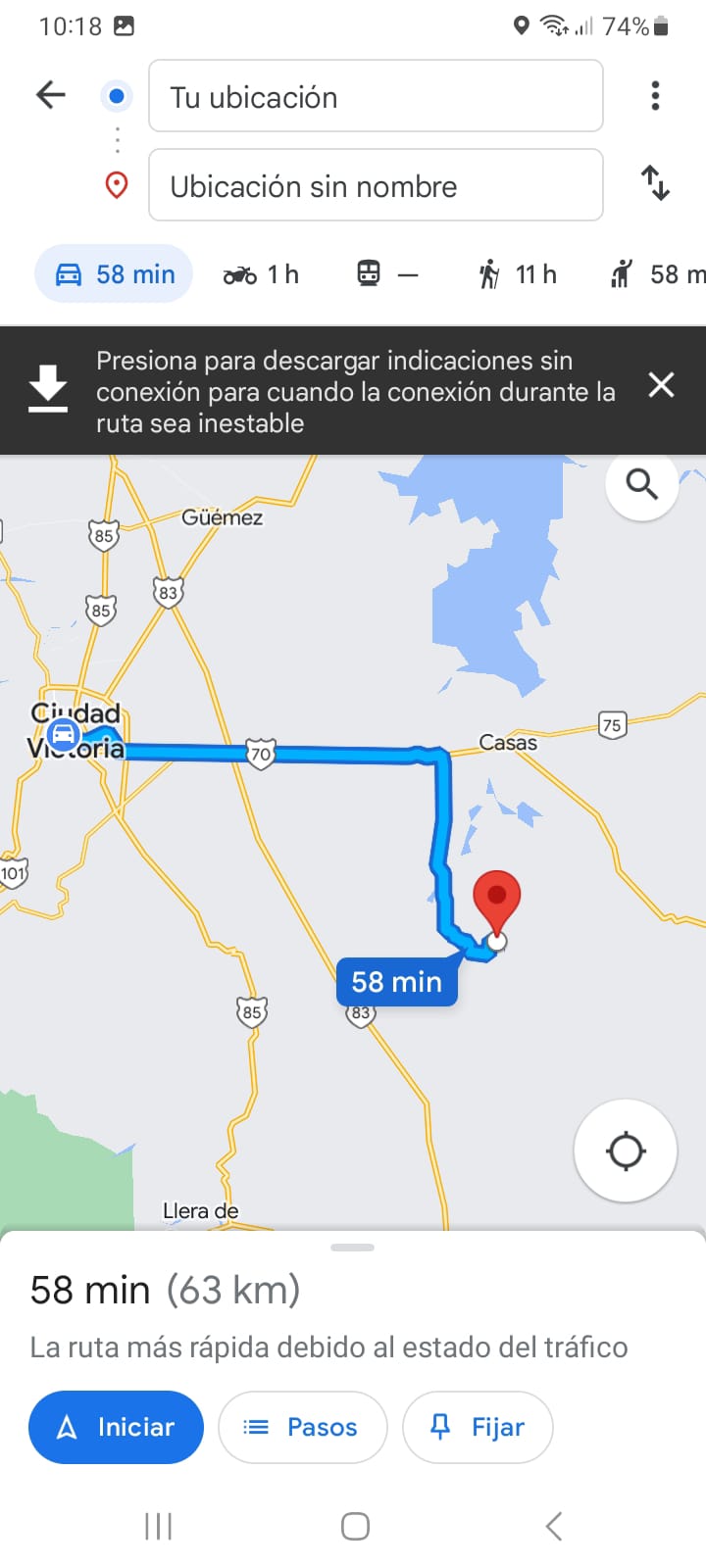Change the 'Ubicación sin nombre' destination field
This screenshot has height=1568, width=706.
click(376, 185)
